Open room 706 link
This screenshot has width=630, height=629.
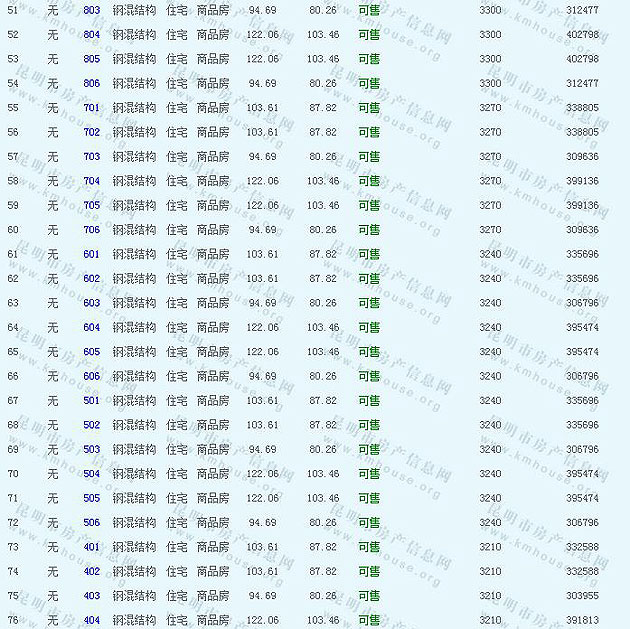coord(91,230)
